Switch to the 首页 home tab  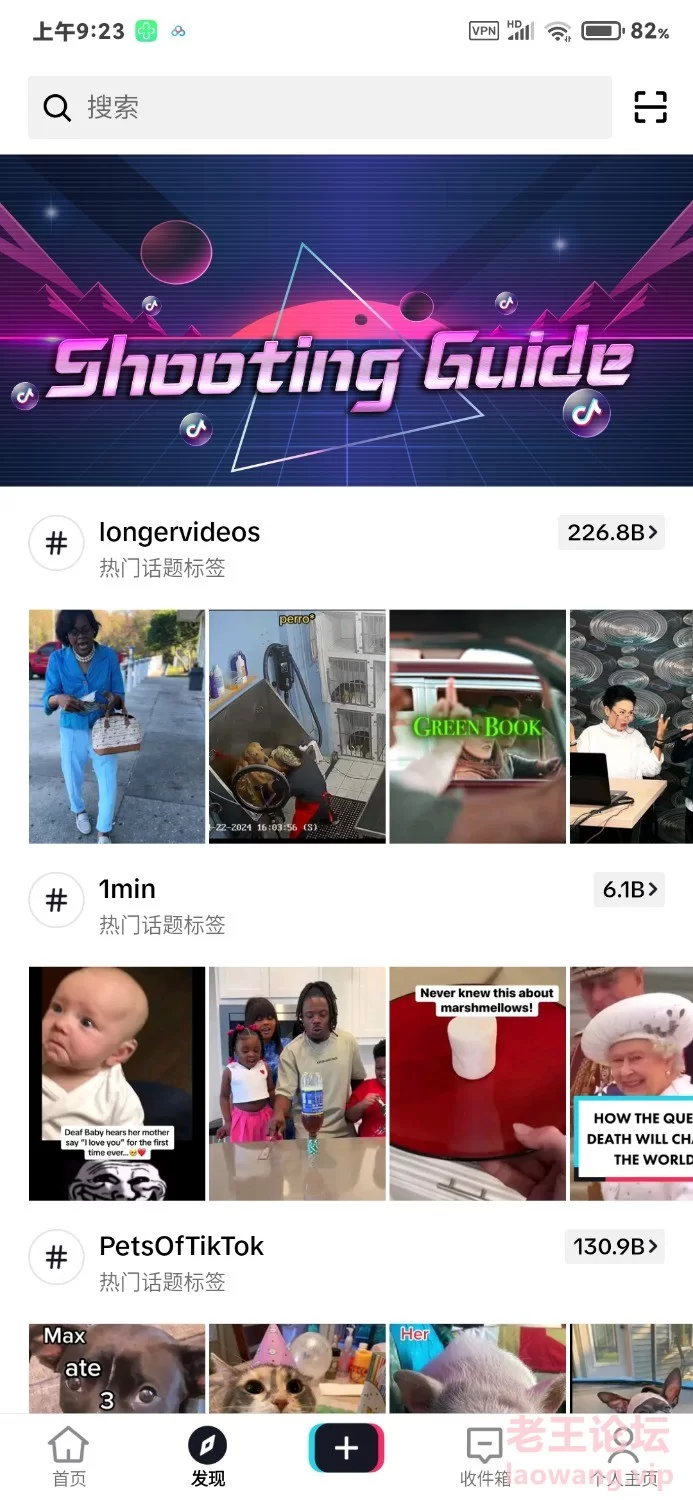69,1457
